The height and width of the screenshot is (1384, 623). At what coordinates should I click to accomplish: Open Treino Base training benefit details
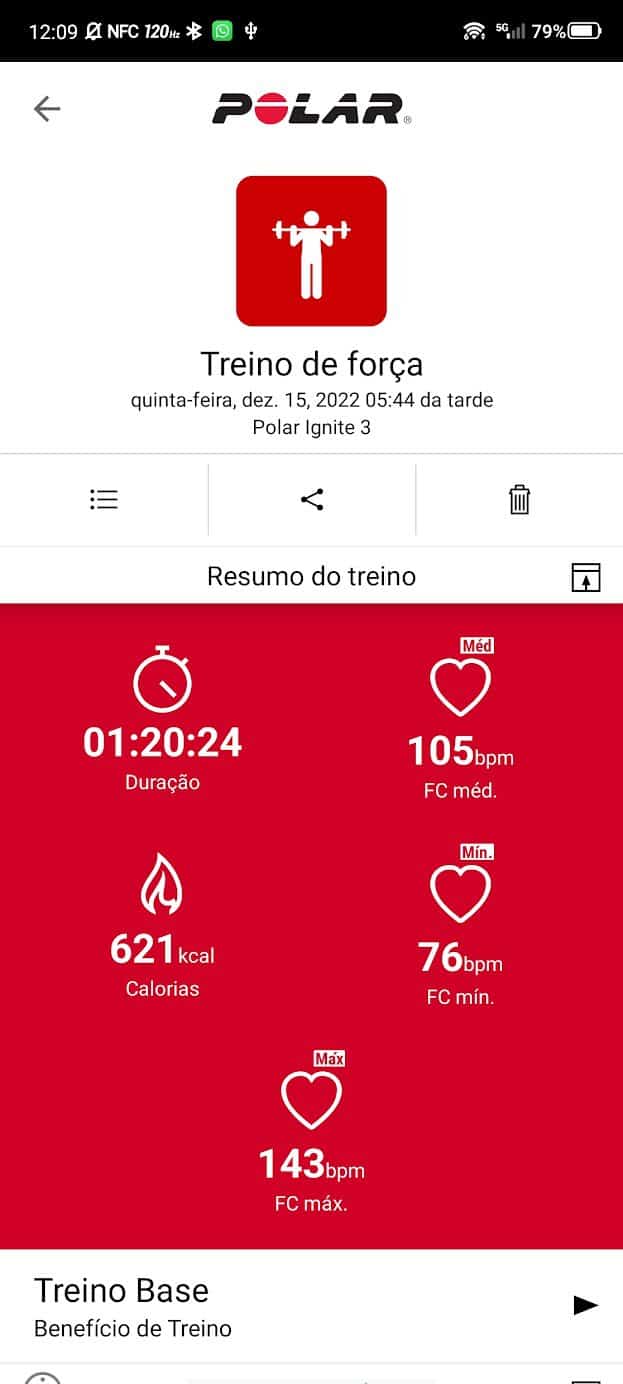(586, 1305)
